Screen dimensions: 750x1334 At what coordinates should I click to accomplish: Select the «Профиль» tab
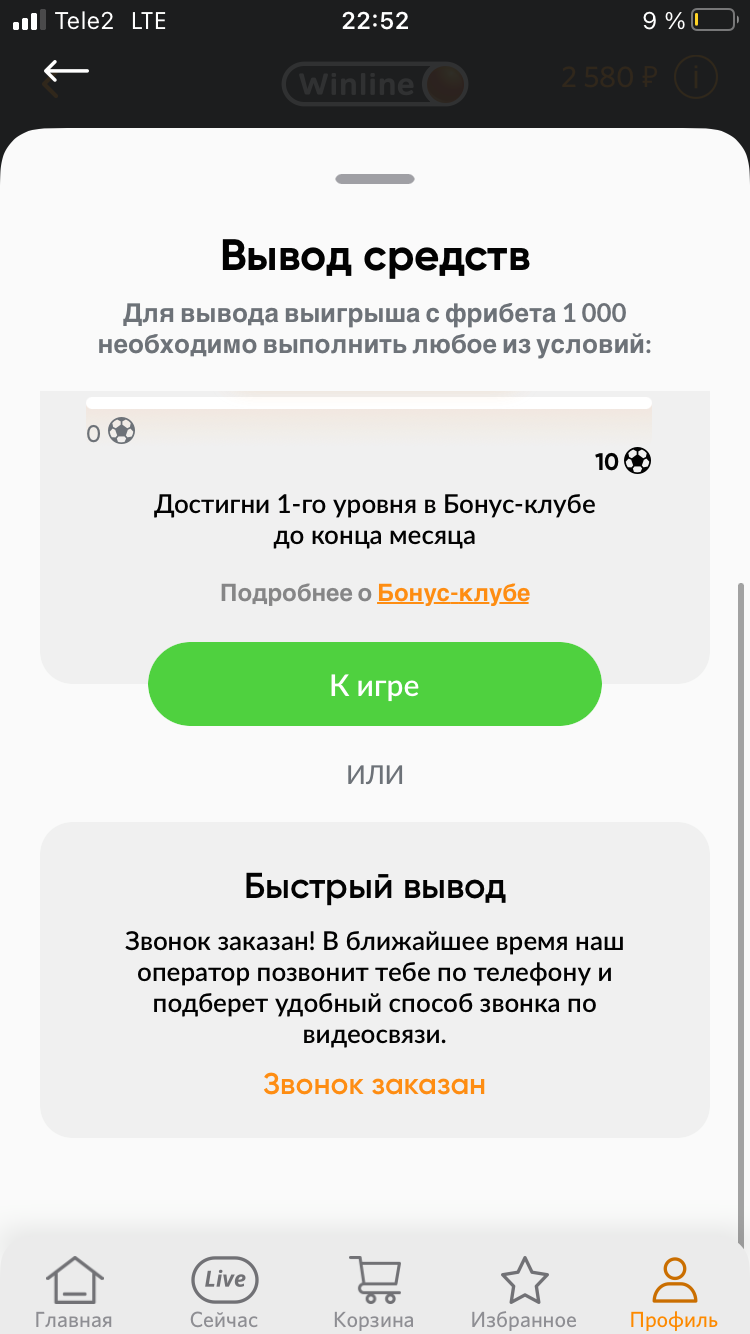coord(674,1292)
